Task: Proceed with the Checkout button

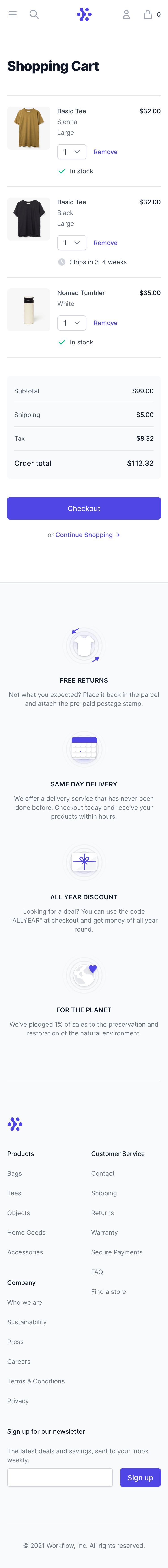Action: point(84,508)
